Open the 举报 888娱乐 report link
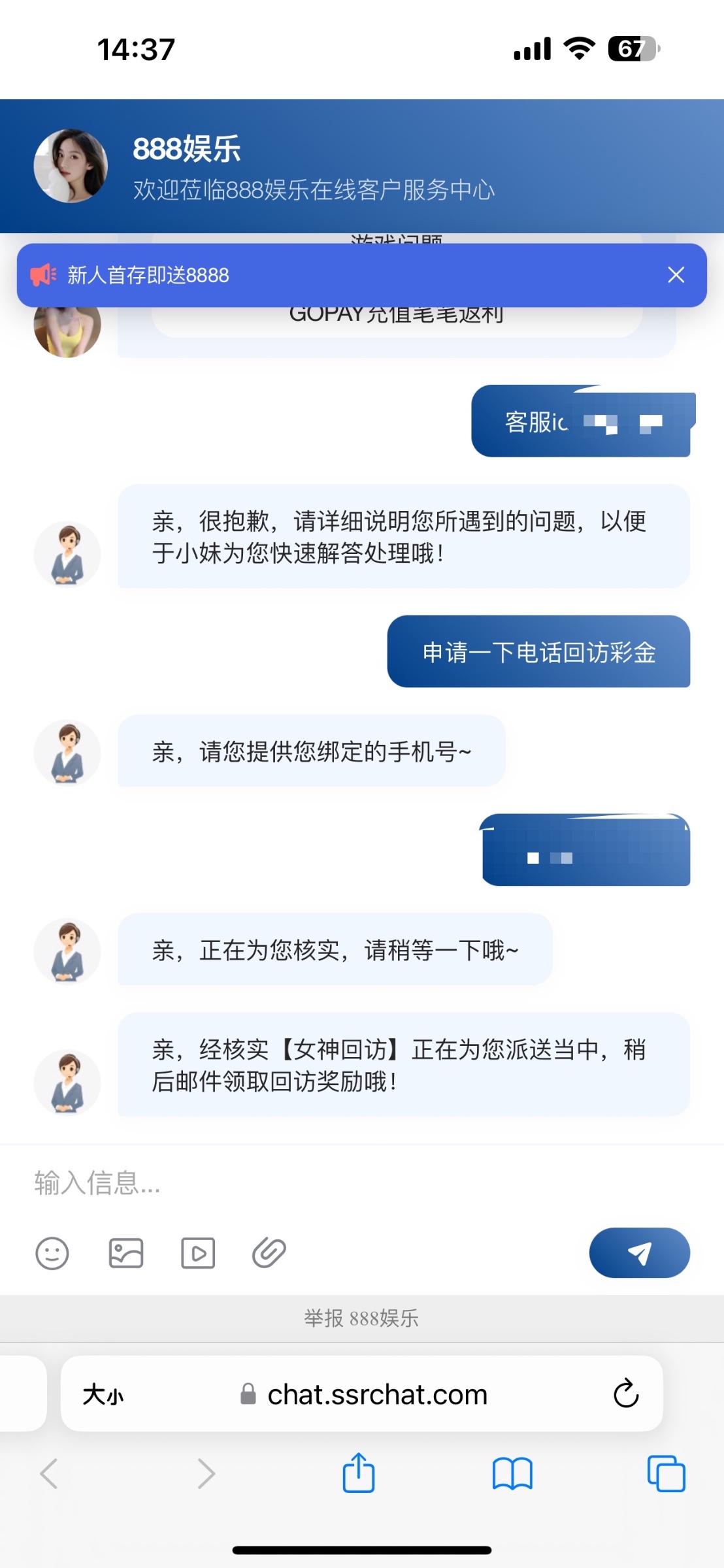724x1568 pixels. (x=361, y=1318)
